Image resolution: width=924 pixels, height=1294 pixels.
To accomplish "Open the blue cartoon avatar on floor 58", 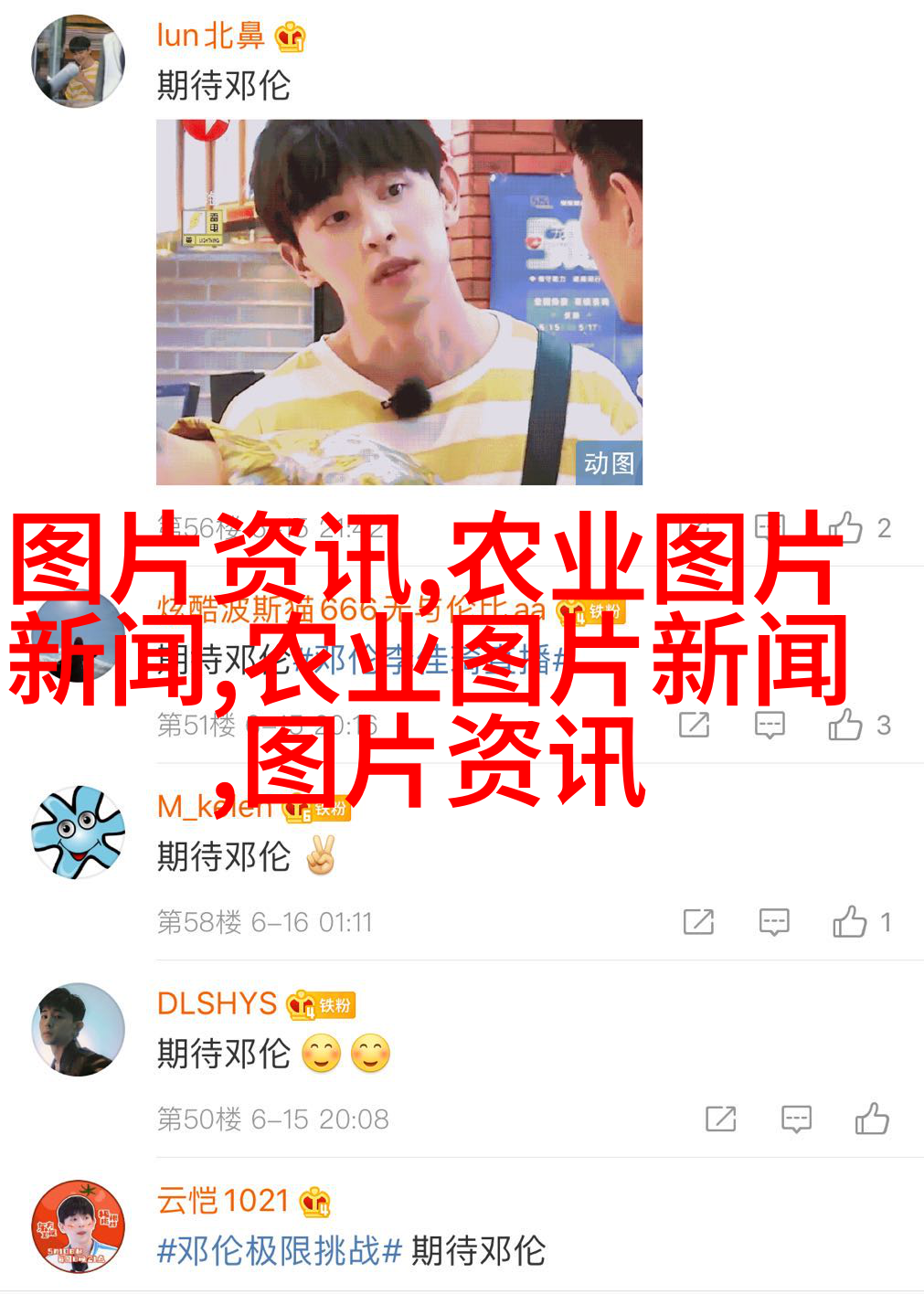I will 78,832.
